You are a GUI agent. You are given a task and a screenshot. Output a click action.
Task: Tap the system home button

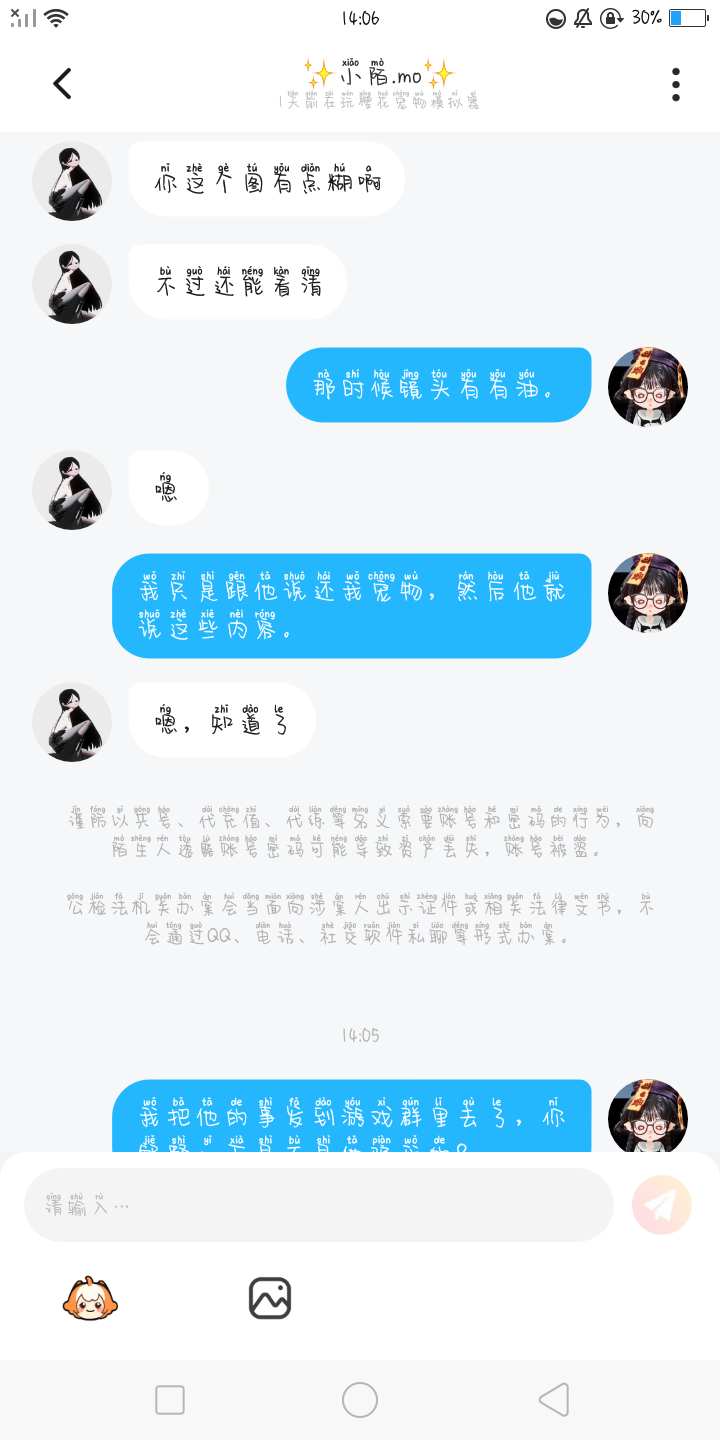[x=360, y=1400]
